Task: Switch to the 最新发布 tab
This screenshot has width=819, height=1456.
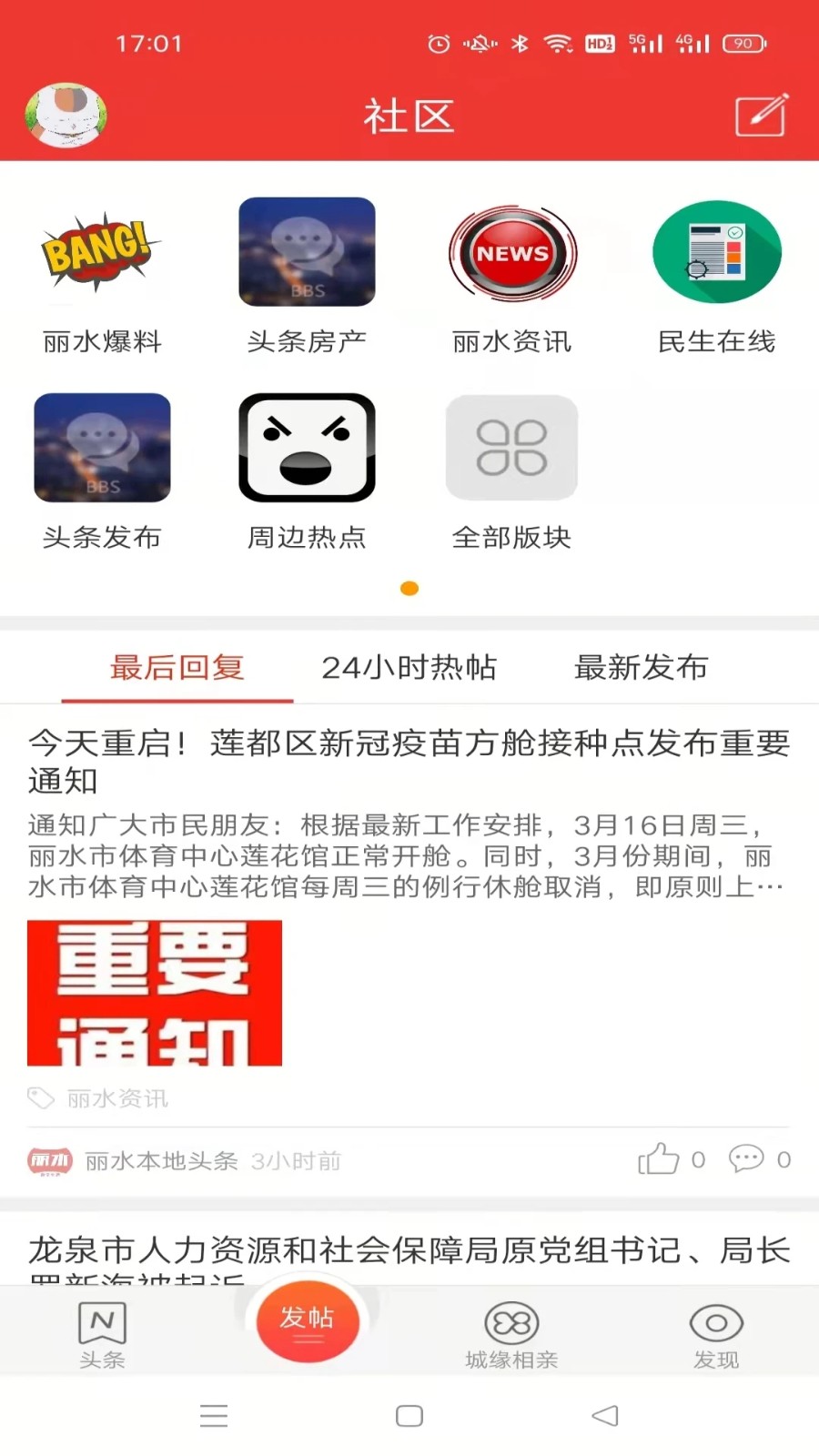Action: pyautogui.click(x=641, y=668)
